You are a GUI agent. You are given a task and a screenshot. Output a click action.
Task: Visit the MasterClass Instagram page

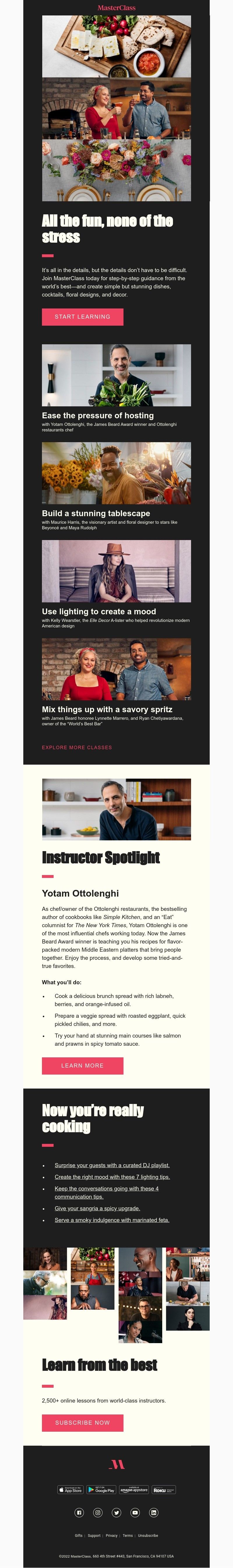(97, 1513)
